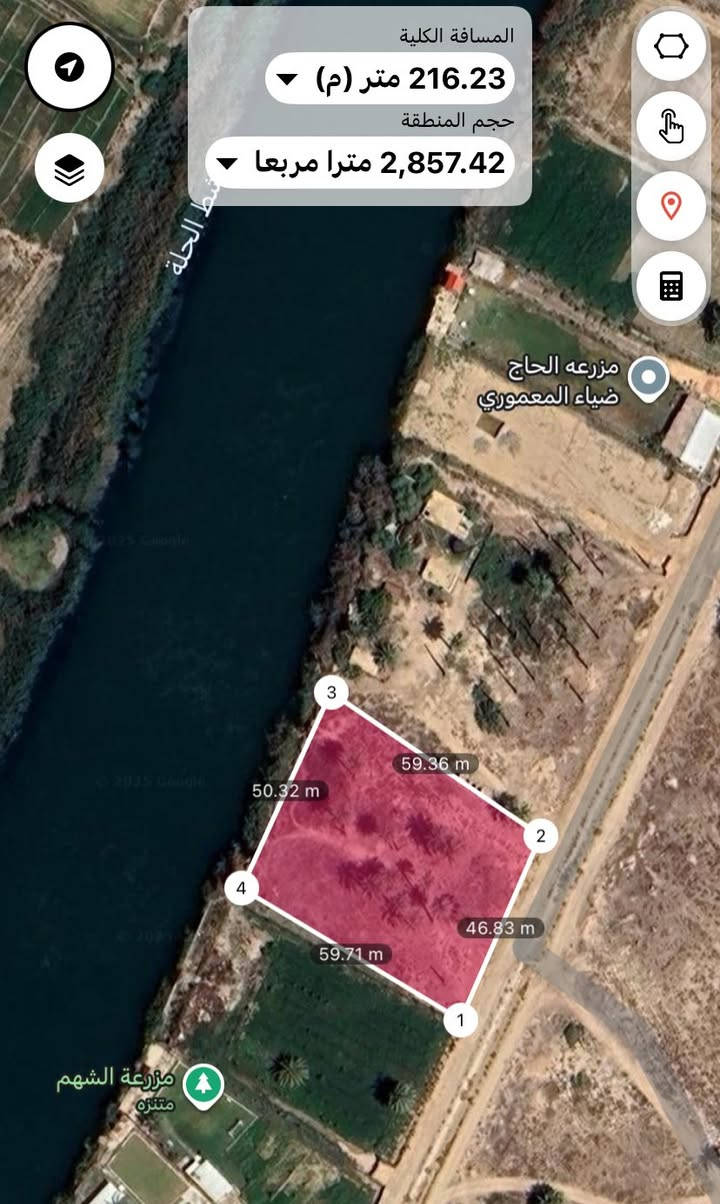Select polygon vertex number 4

click(241, 887)
